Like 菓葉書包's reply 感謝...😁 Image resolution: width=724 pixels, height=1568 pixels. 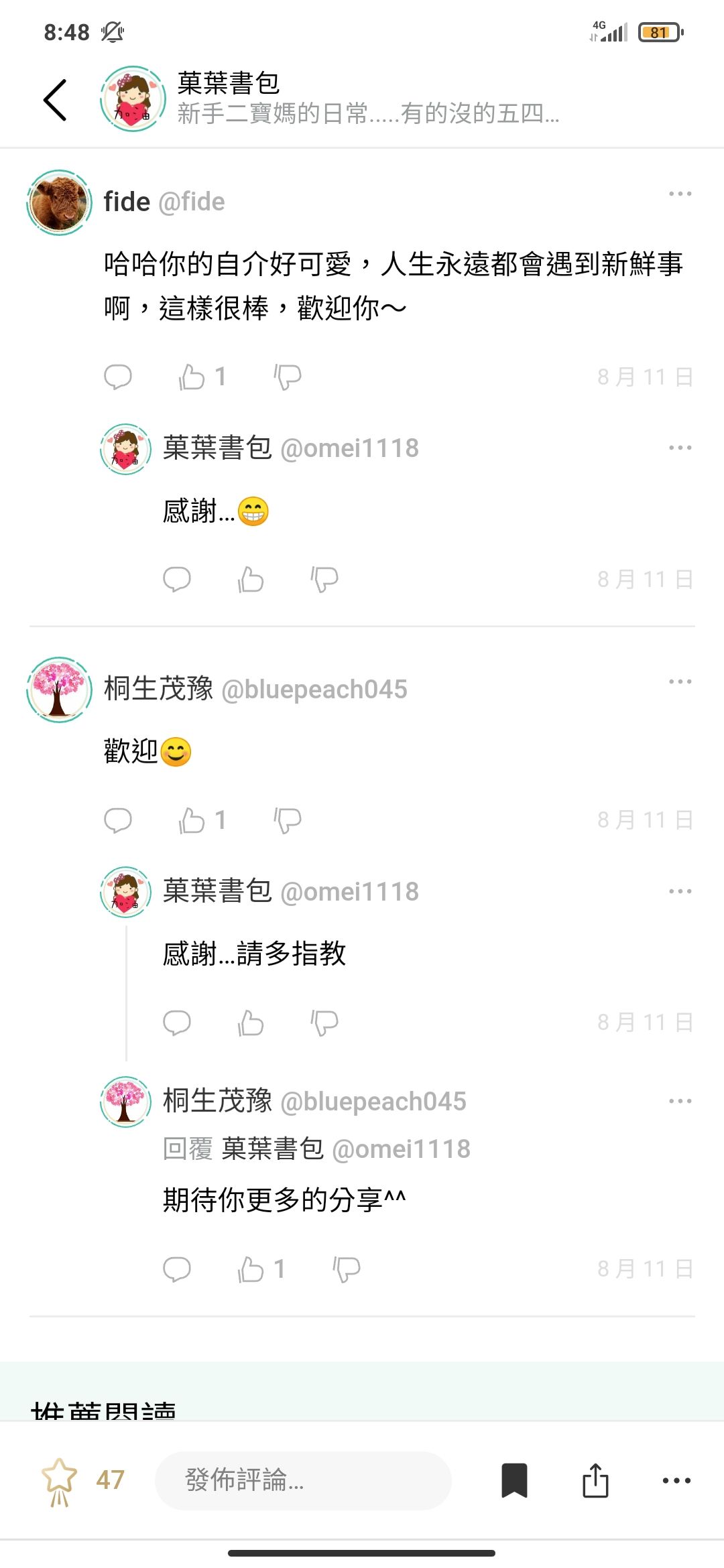(x=251, y=579)
